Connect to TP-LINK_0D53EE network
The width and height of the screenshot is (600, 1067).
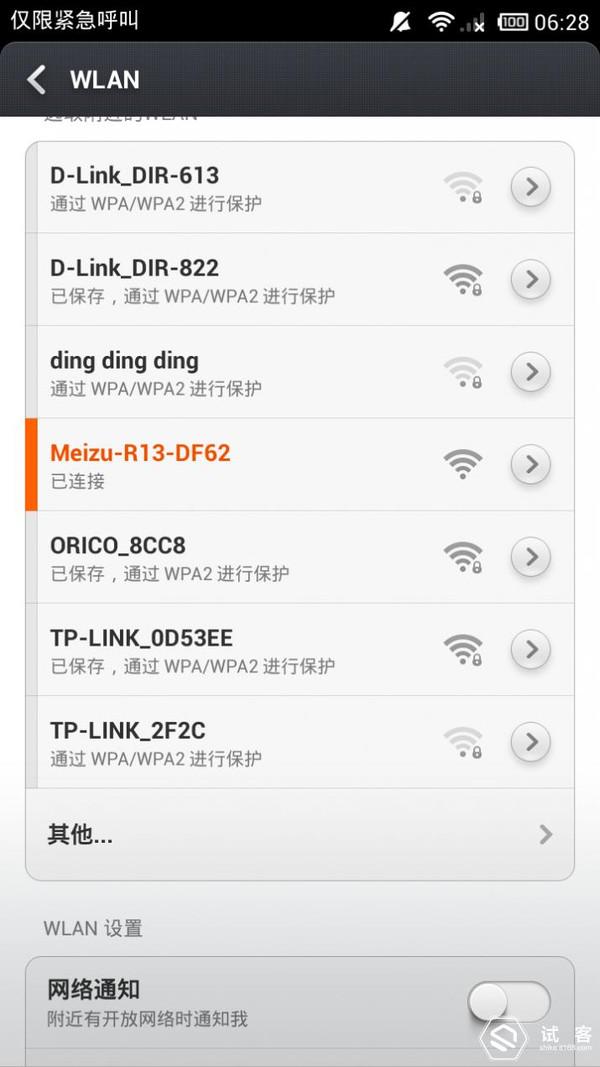click(299, 649)
